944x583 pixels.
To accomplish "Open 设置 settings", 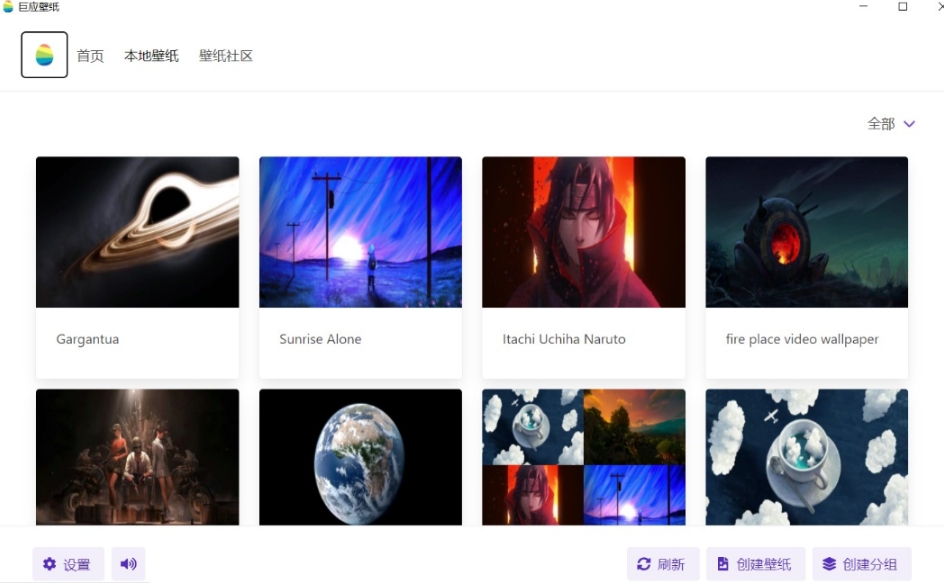I will coord(67,564).
